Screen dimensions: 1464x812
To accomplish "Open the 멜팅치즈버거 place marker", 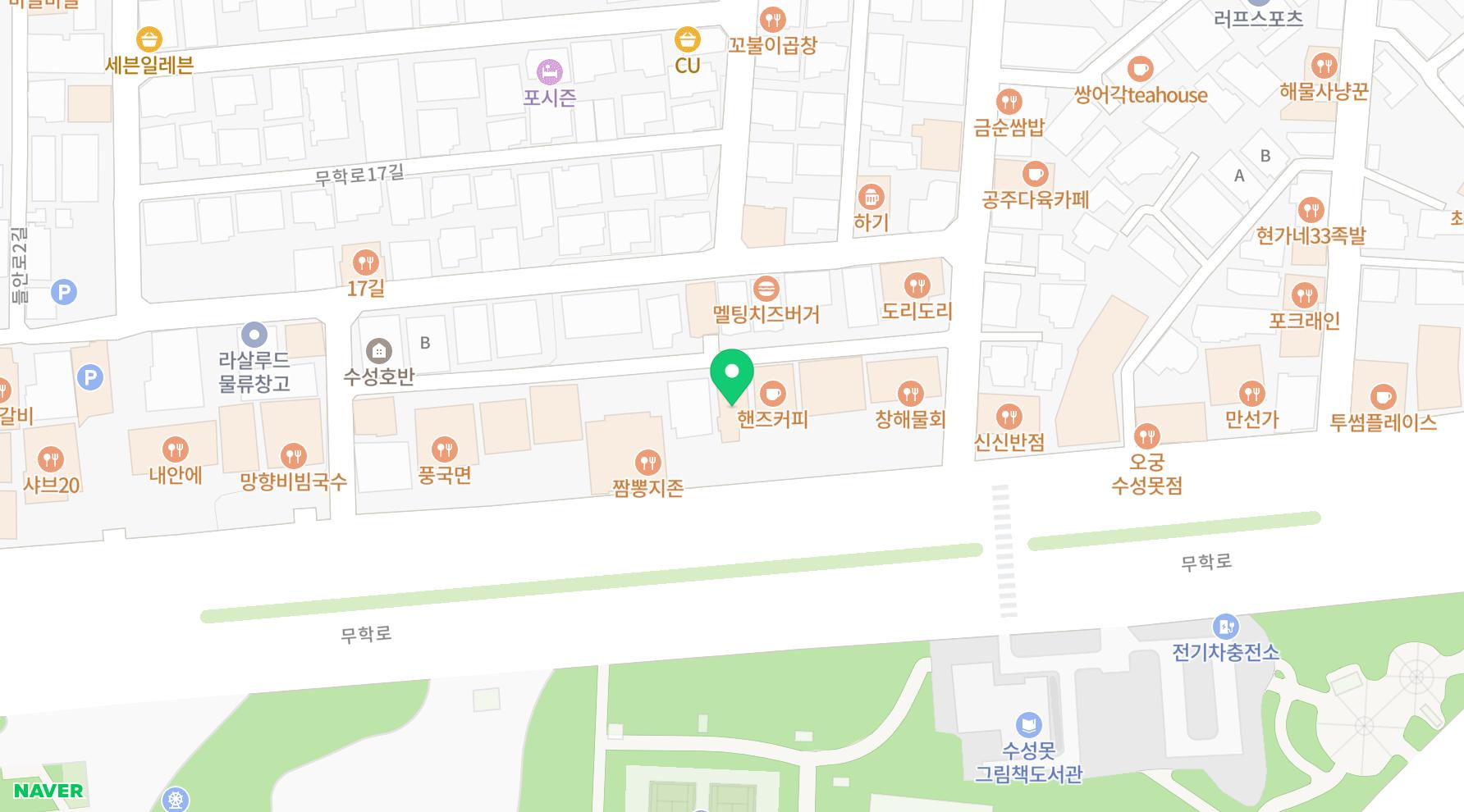I will pyautogui.click(x=766, y=289).
